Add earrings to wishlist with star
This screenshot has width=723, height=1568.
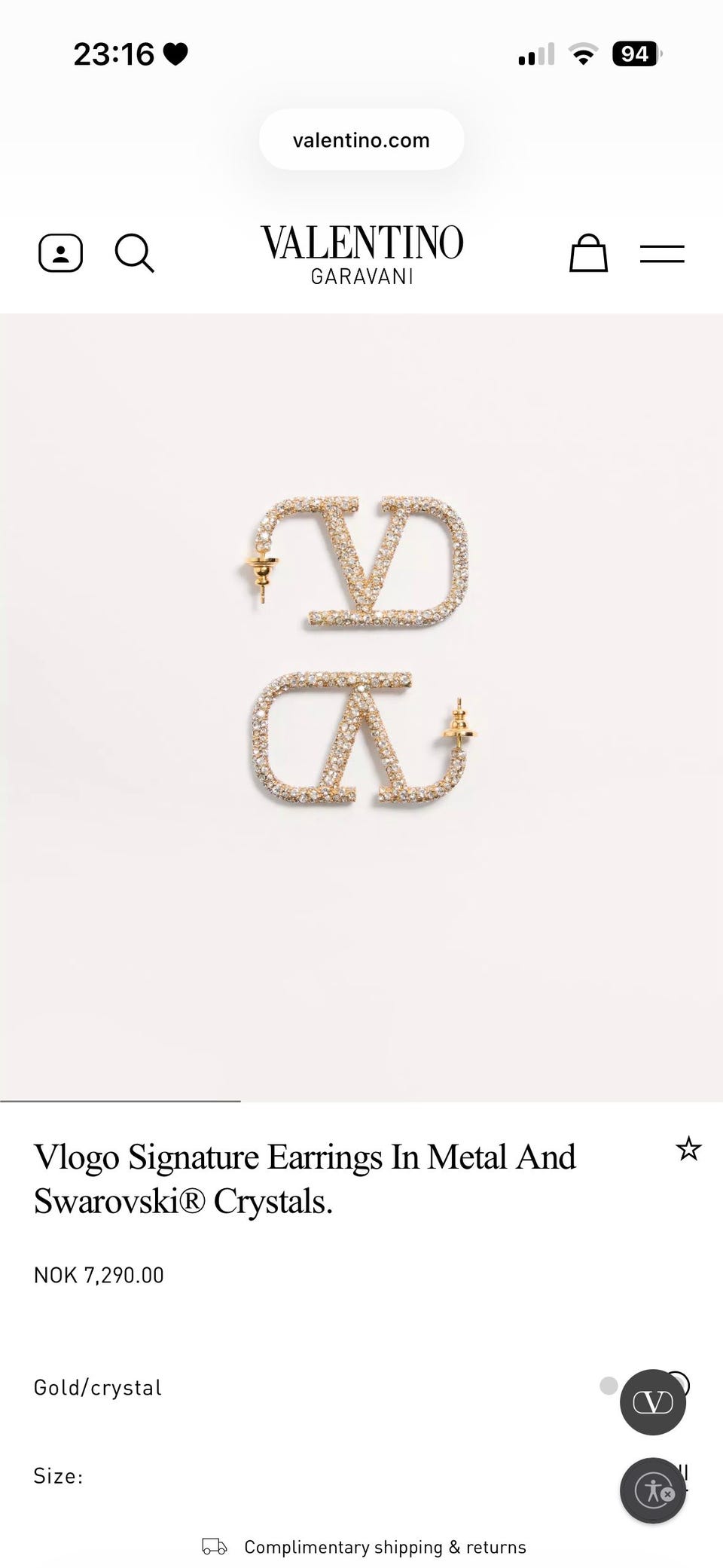tap(688, 1150)
